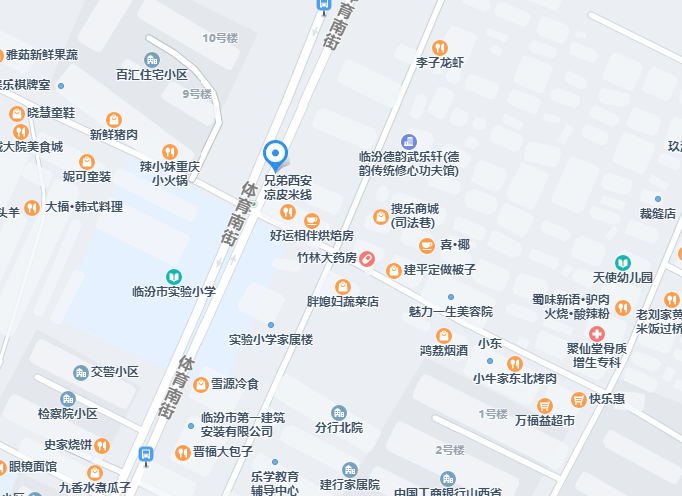Tap the 万福益超市 supermarket marker

tap(545, 405)
